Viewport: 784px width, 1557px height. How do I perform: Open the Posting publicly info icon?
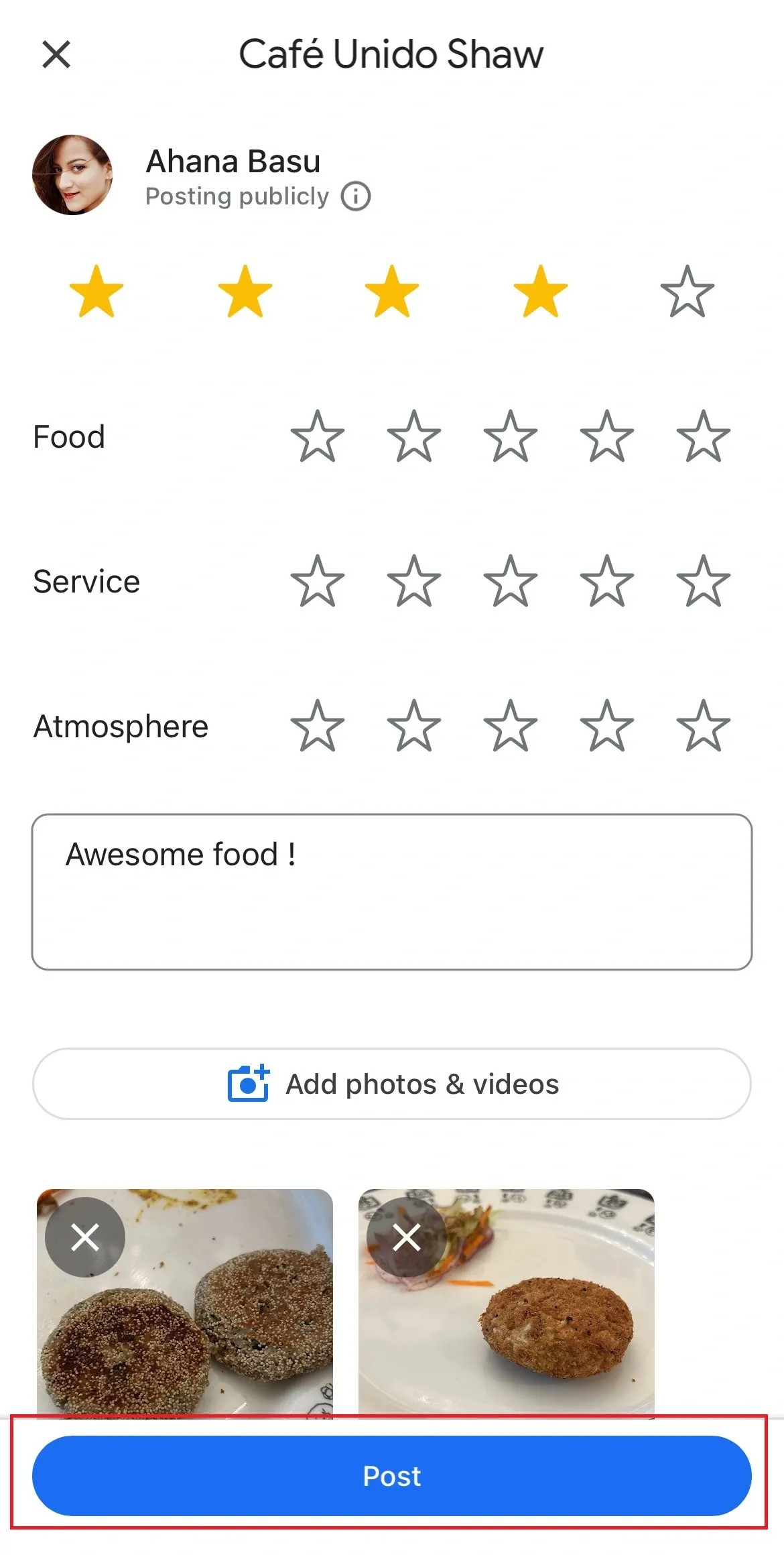pos(356,196)
